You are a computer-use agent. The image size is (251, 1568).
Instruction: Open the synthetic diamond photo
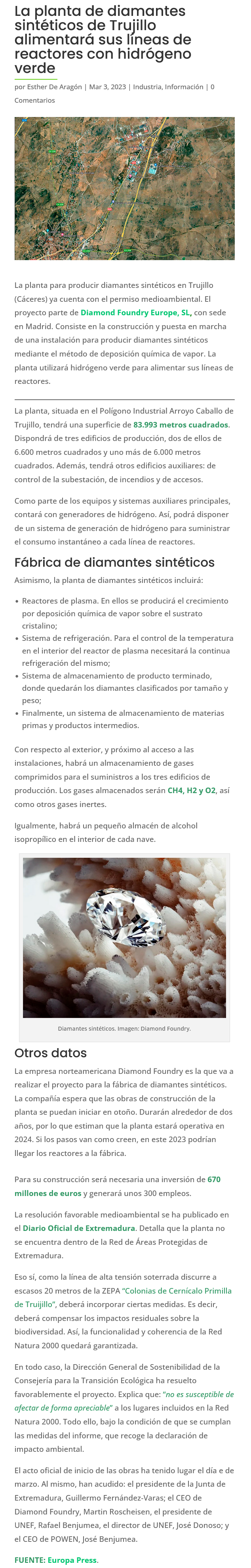(124, 937)
